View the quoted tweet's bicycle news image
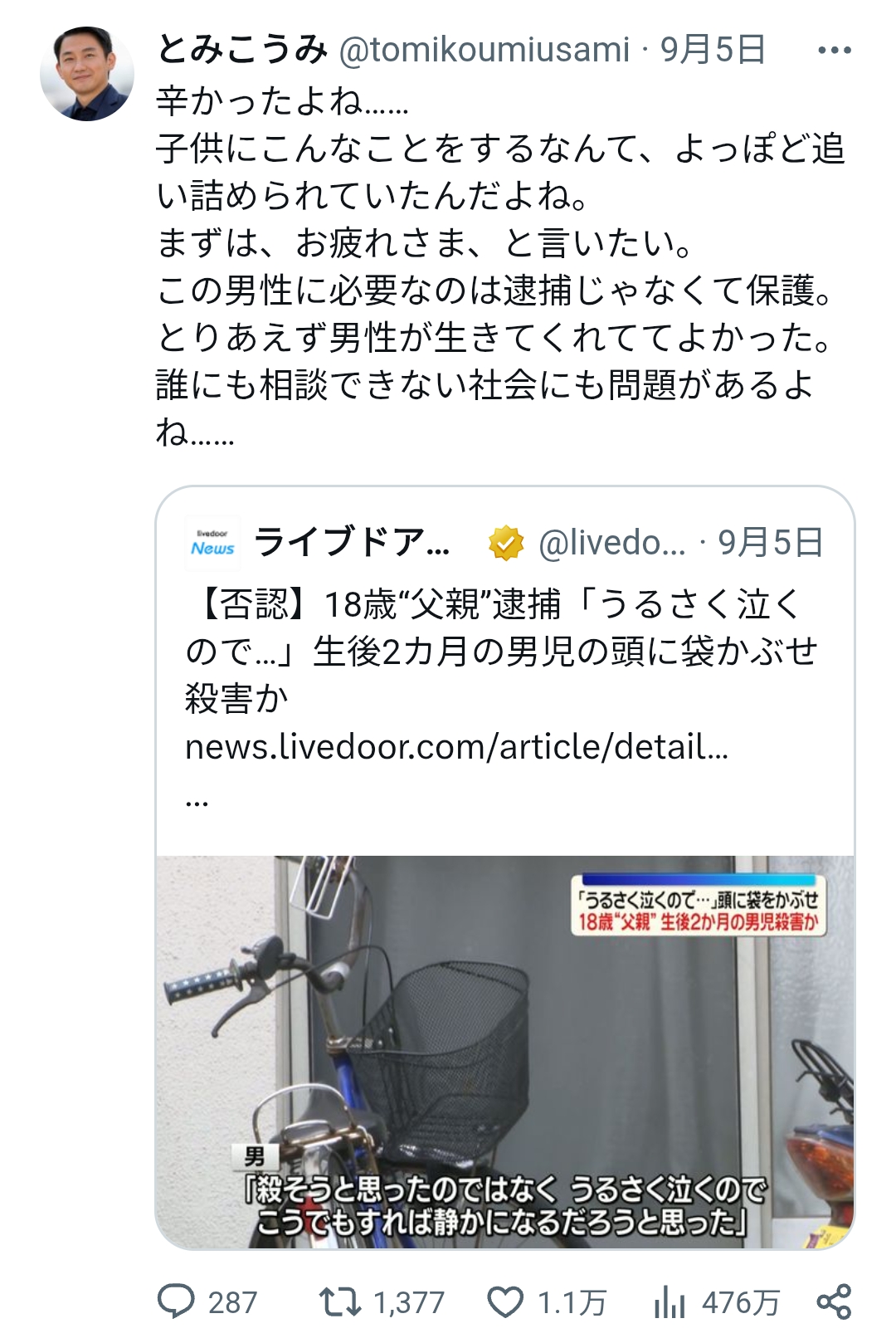Viewport: 896px width, 1338px height. tap(504, 1052)
